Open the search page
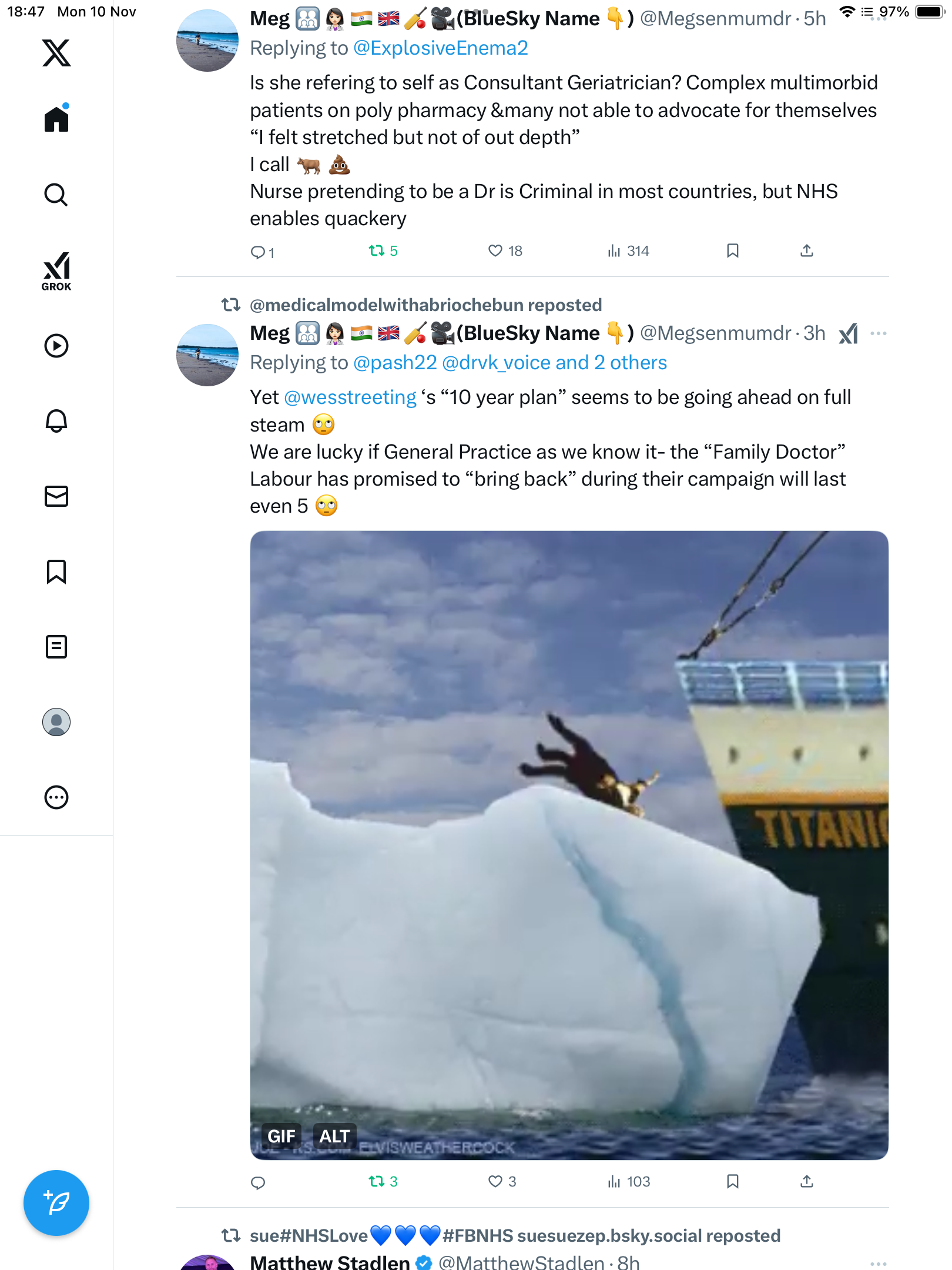This screenshot has width=952, height=1270. [x=56, y=195]
